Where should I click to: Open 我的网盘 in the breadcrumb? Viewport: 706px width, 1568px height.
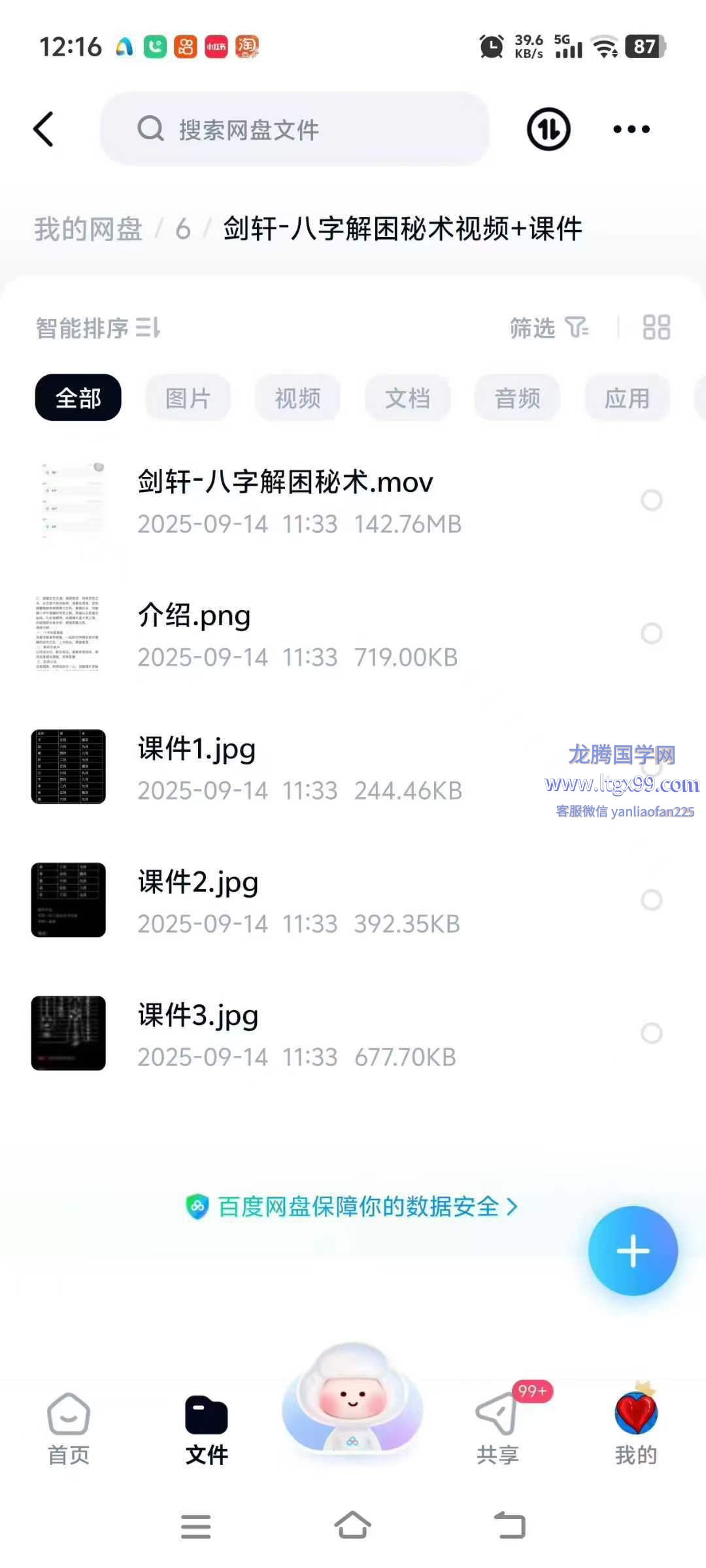click(x=88, y=229)
